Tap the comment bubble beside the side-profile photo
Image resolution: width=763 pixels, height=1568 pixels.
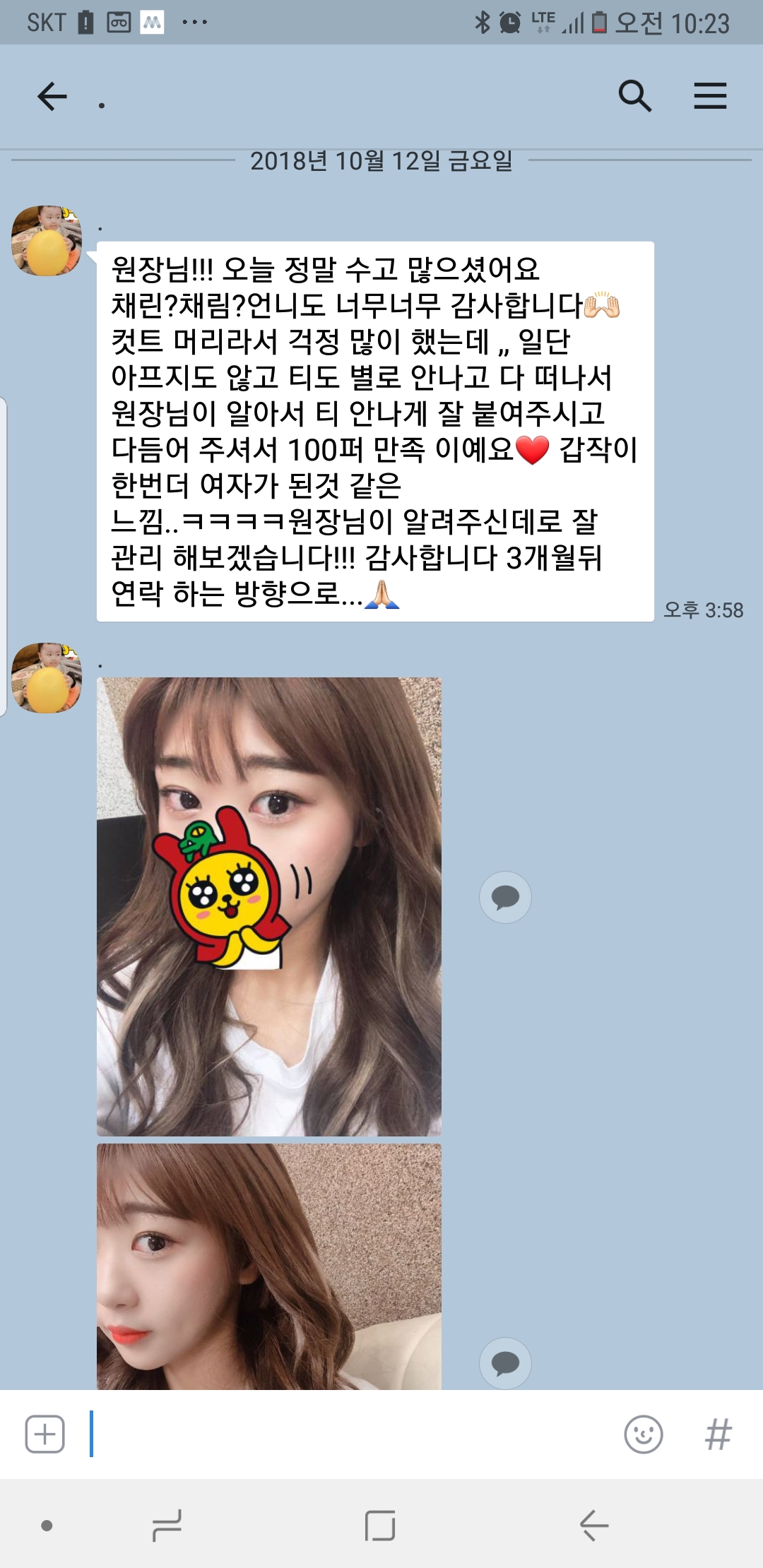click(505, 1362)
